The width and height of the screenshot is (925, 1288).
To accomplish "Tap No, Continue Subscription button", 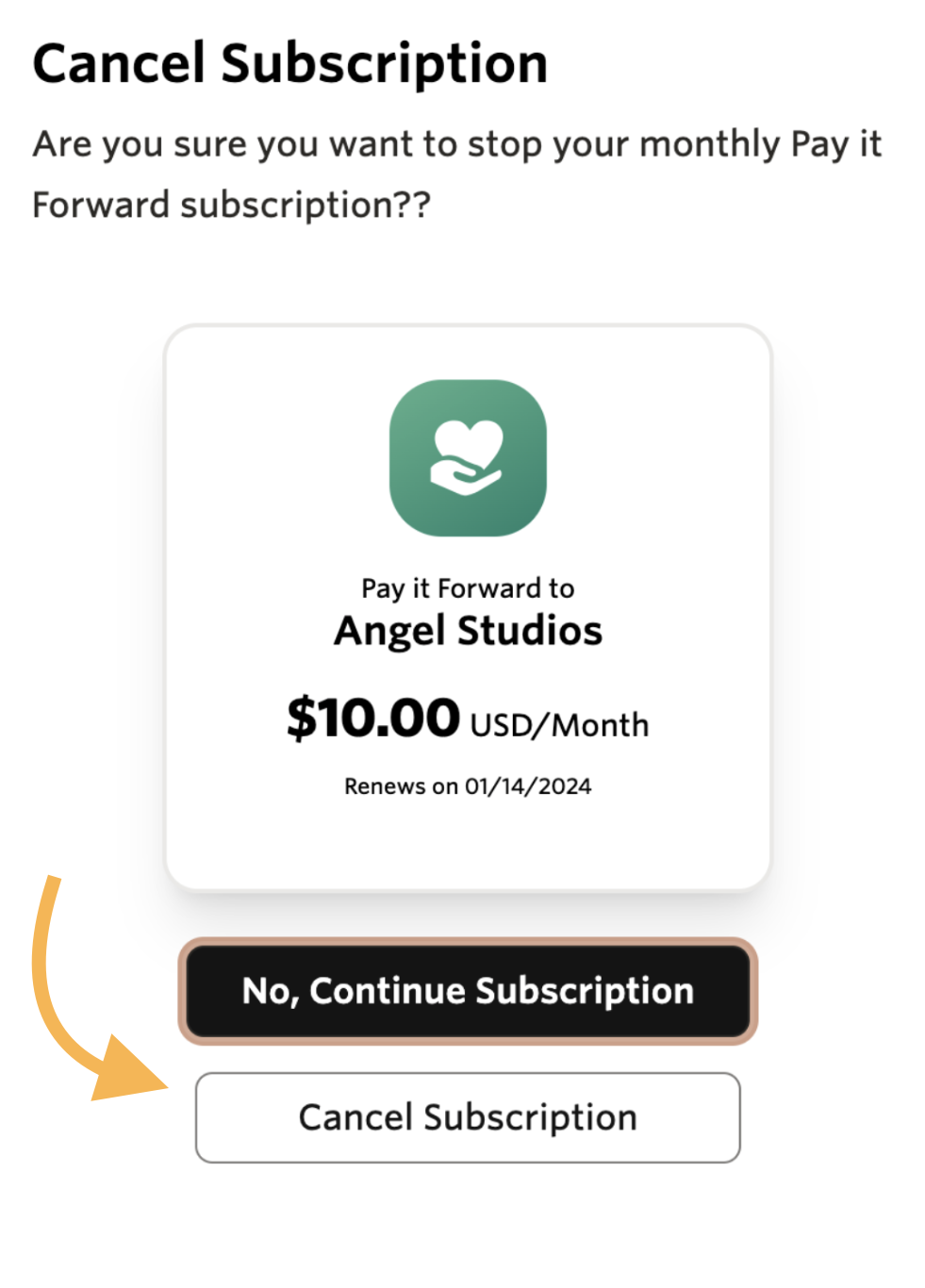I will point(468,991).
